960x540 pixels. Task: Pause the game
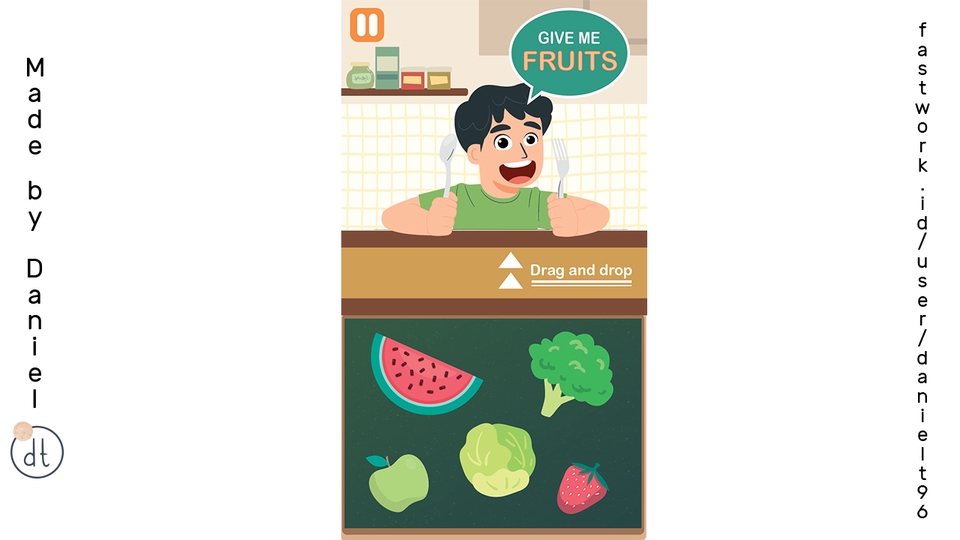tap(367, 25)
